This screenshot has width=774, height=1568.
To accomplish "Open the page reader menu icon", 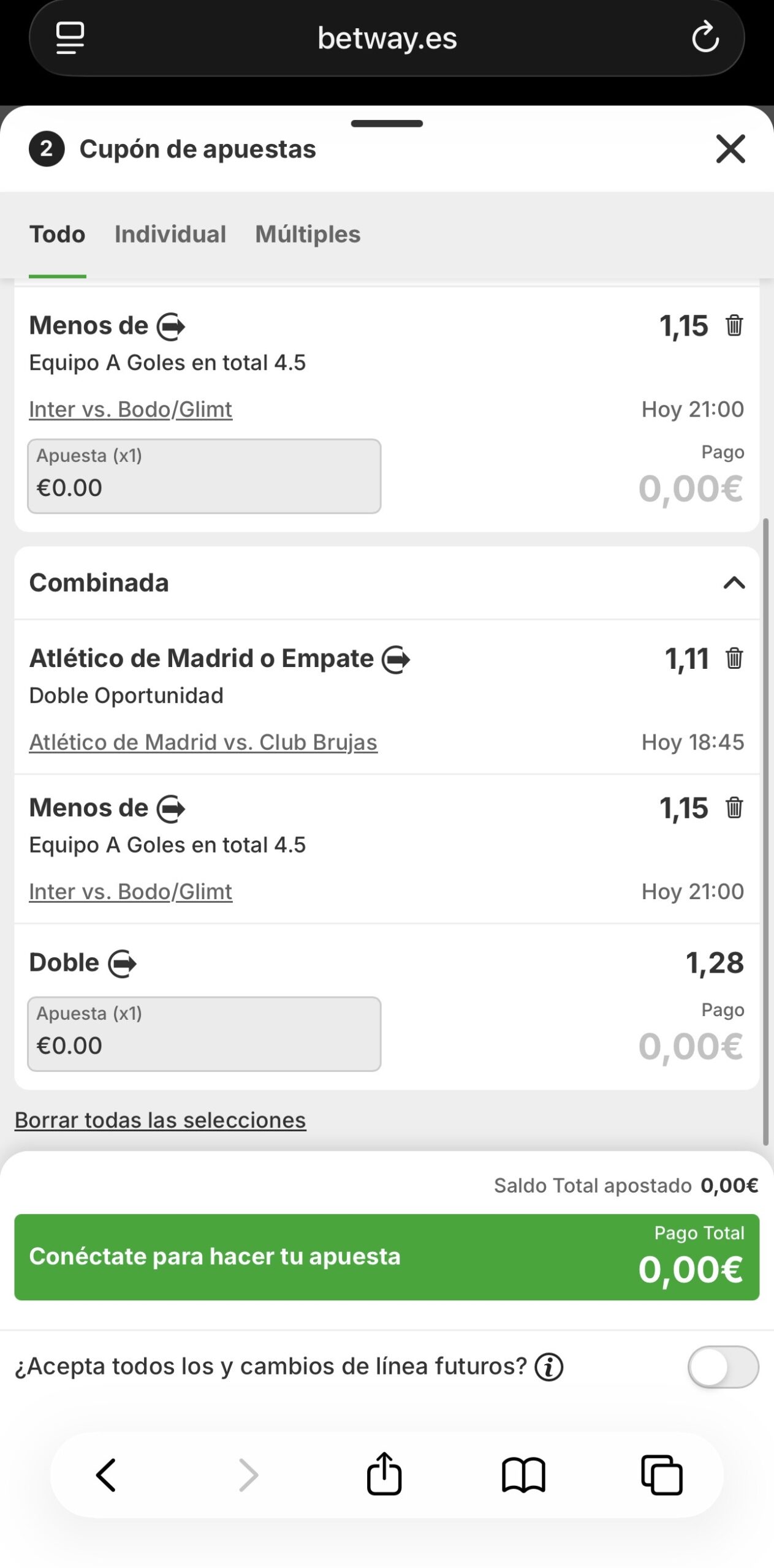I will 70,38.
